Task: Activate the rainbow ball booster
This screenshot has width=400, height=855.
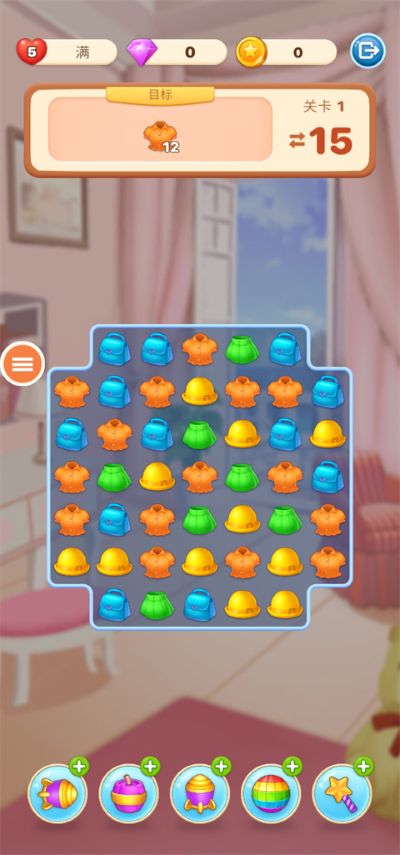Action: 271,793
